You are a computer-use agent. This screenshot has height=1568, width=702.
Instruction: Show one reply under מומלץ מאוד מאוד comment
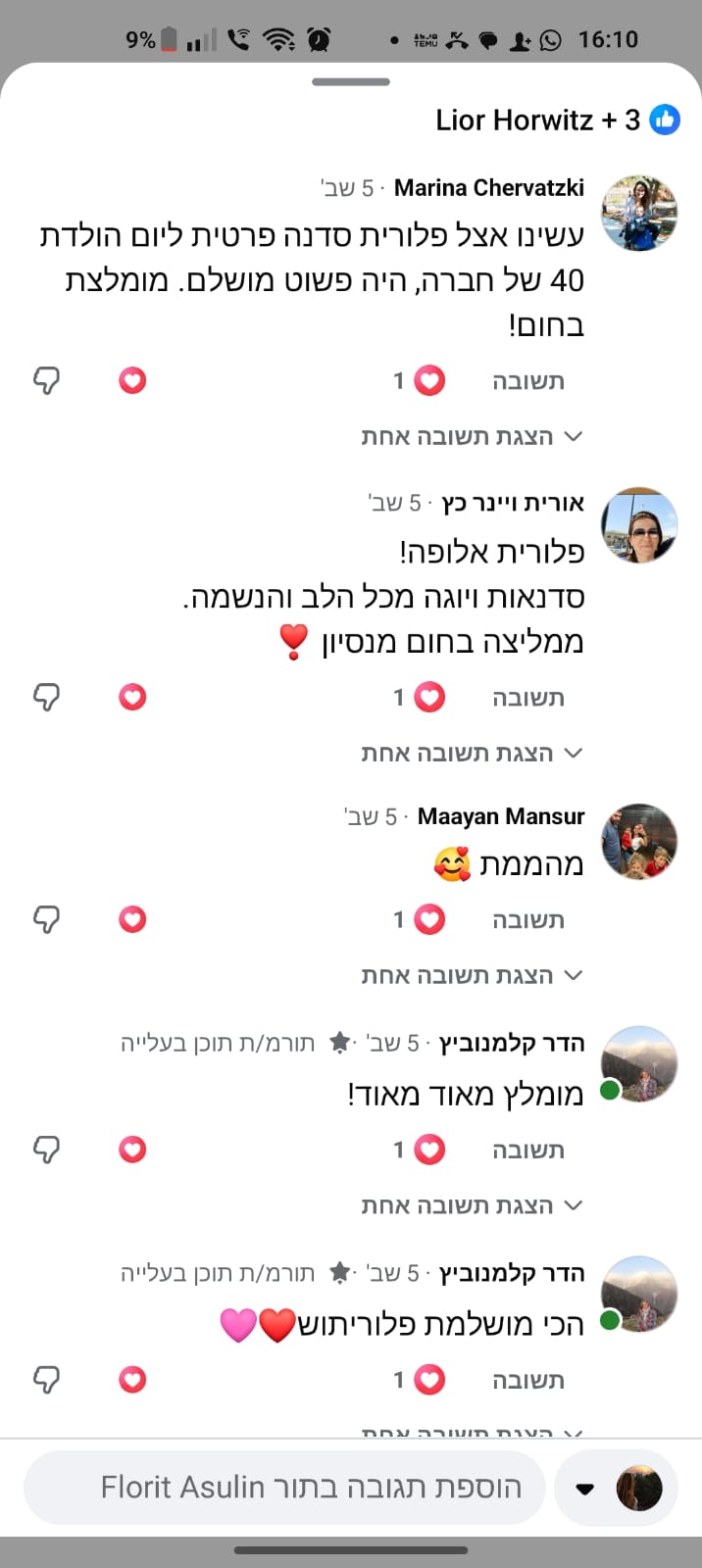(471, 1205)
